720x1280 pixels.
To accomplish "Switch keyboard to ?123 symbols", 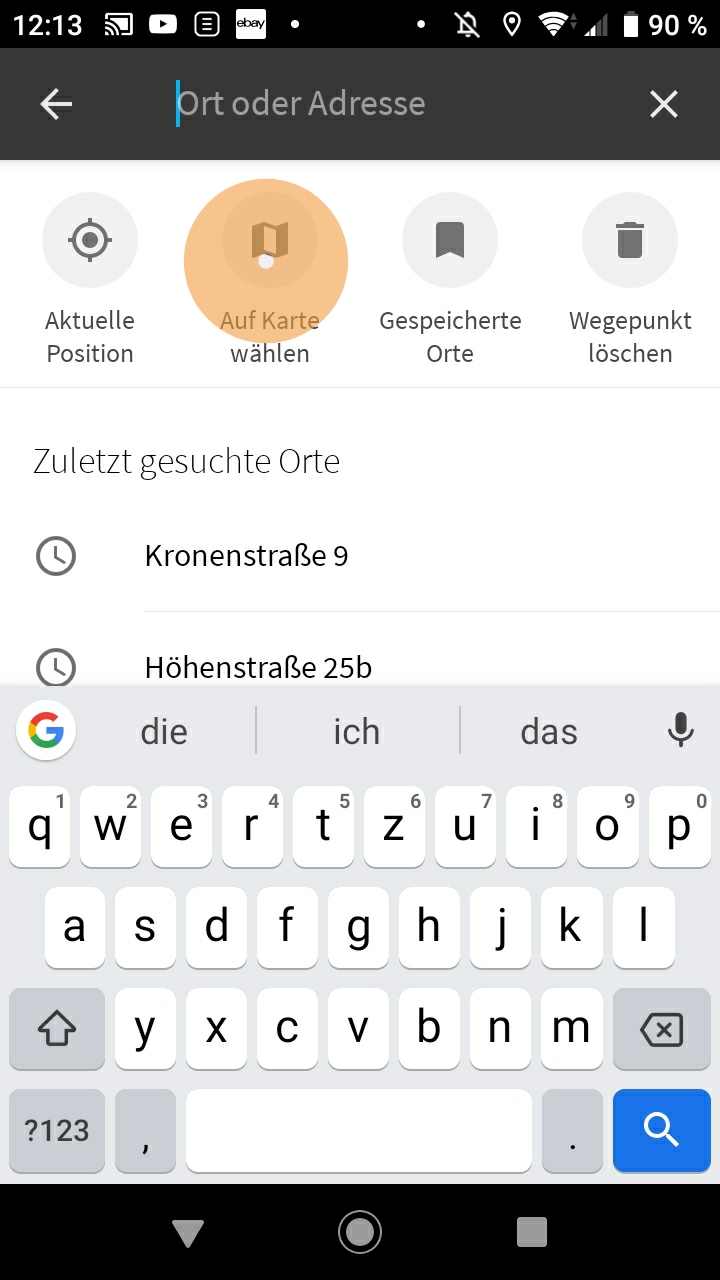I will (x=57, y=1130).
